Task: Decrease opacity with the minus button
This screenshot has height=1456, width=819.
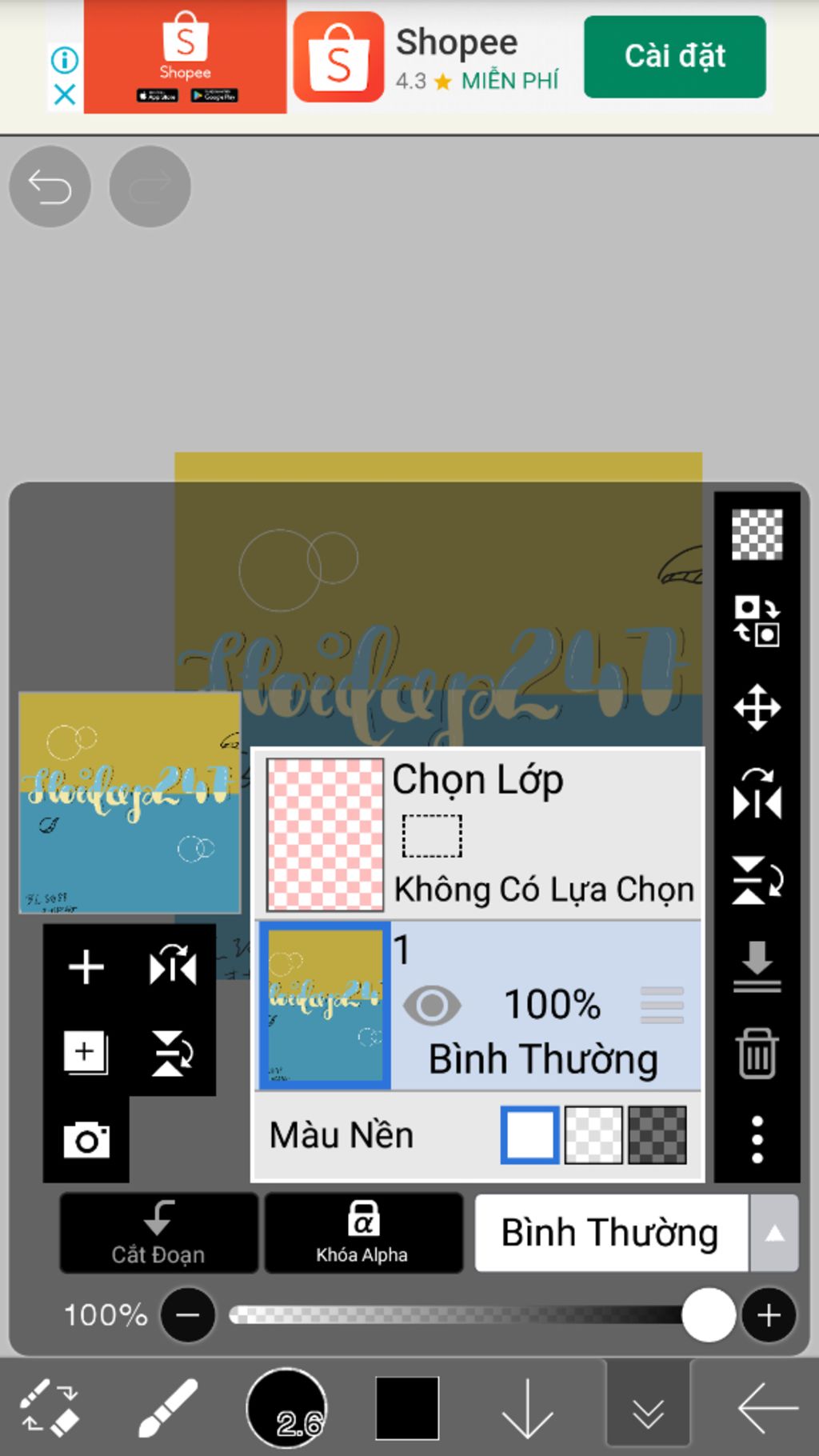Action: [188, 1314]
